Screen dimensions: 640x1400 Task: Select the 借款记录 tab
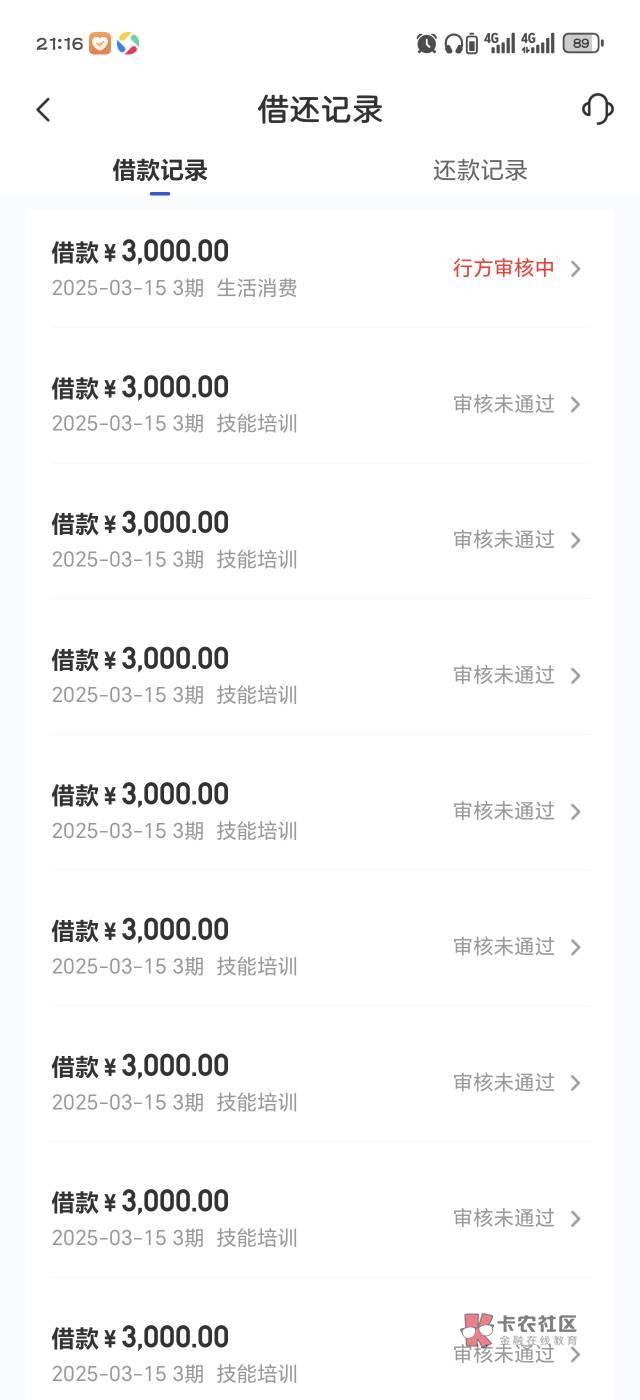[x=160, y=171]
